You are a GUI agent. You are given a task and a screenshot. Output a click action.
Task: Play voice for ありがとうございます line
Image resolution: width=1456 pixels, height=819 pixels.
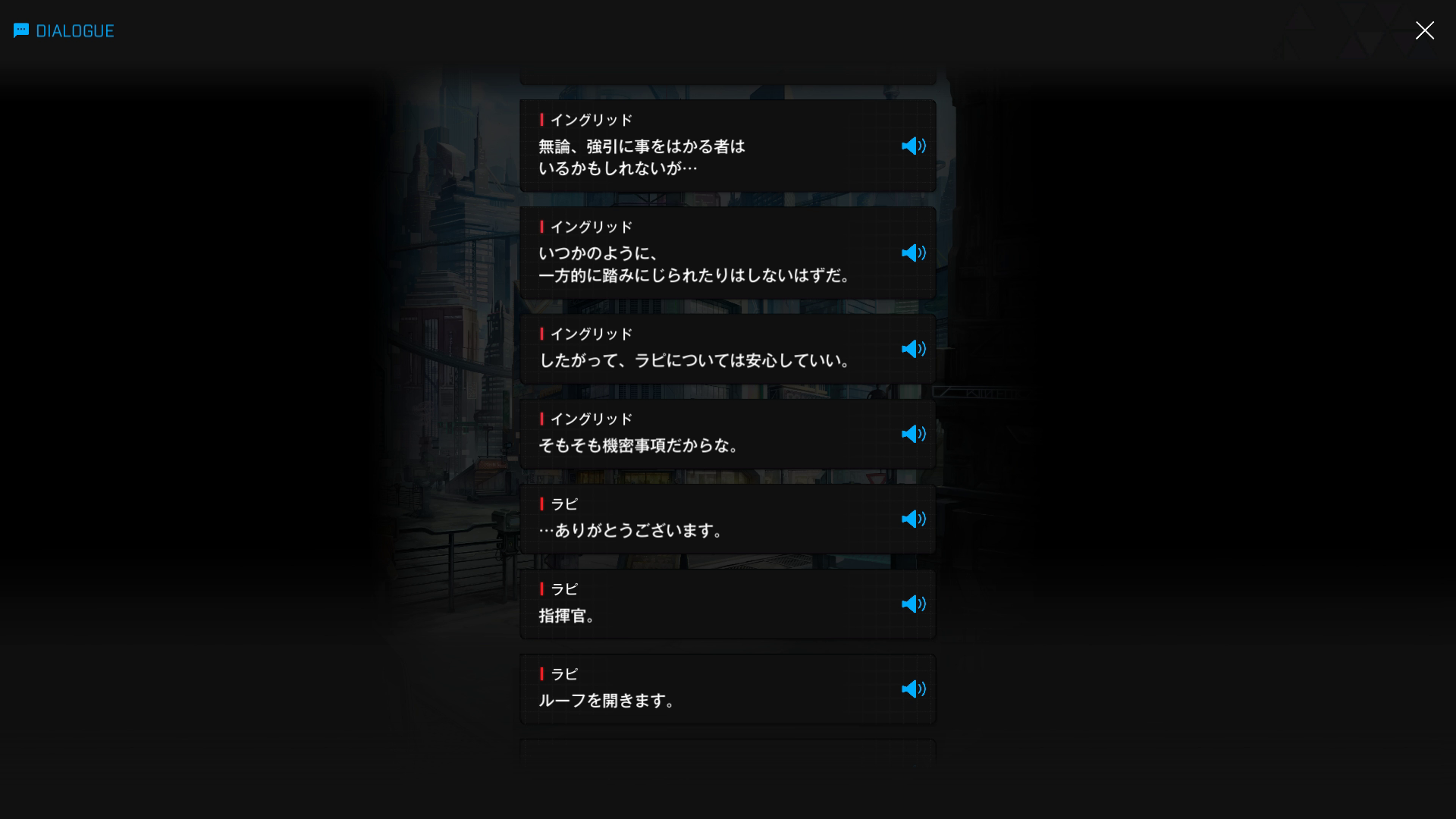point(913,519)
